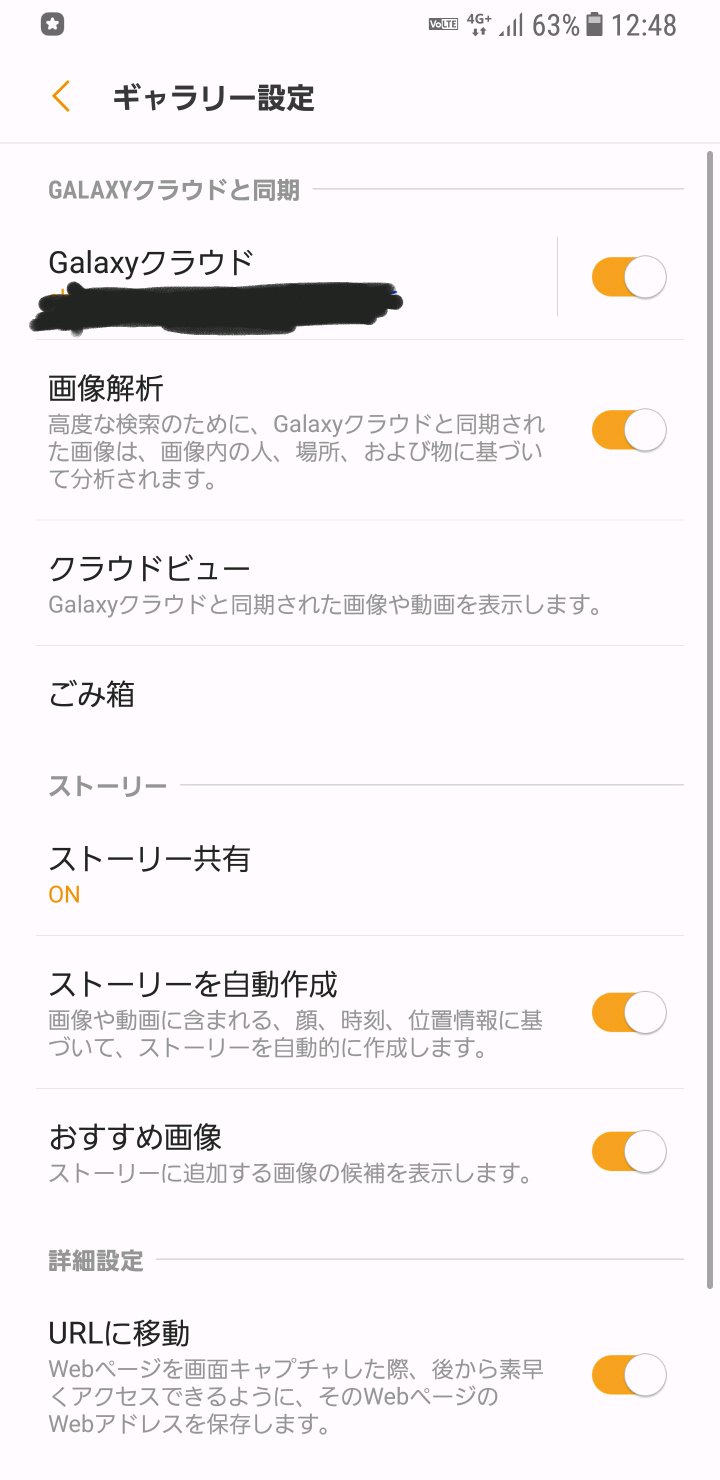This screenshot has width=720, height=1480.
Task: Go back from ギャラリー設定
Action: pos(61,97)
